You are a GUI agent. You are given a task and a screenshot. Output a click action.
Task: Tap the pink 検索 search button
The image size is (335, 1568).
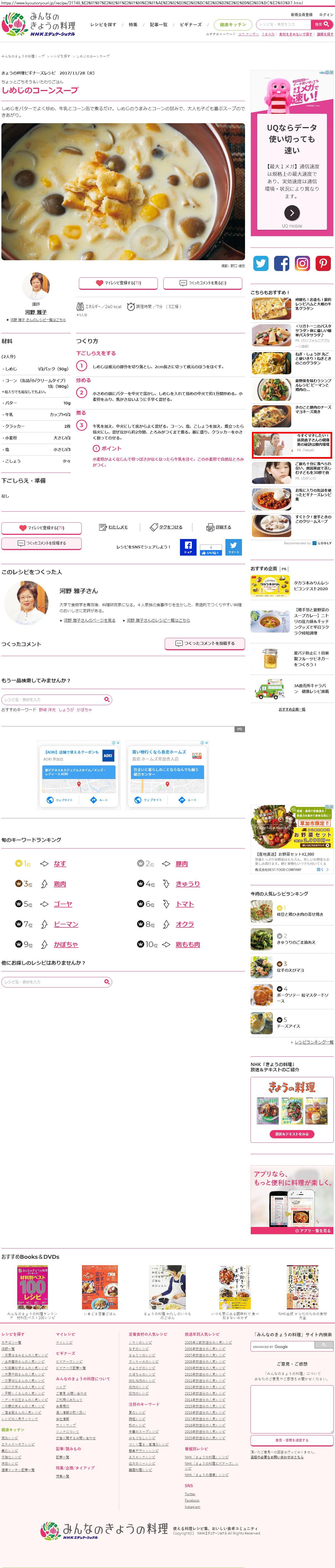[322, 24]
